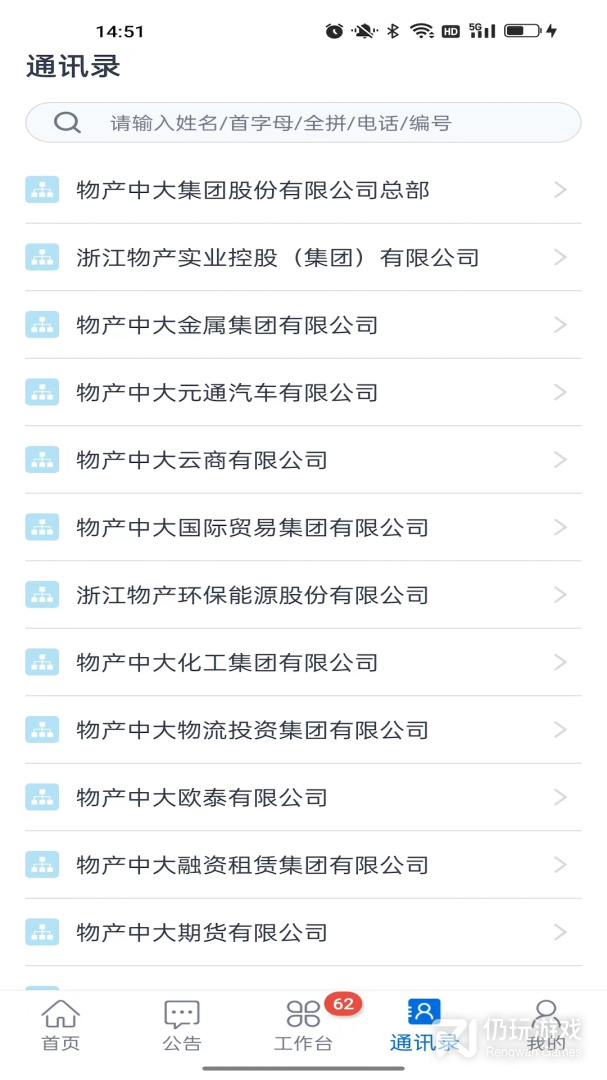Switch to the 我的 tab
607x1080 pixels.
(x=546, y=1026)
